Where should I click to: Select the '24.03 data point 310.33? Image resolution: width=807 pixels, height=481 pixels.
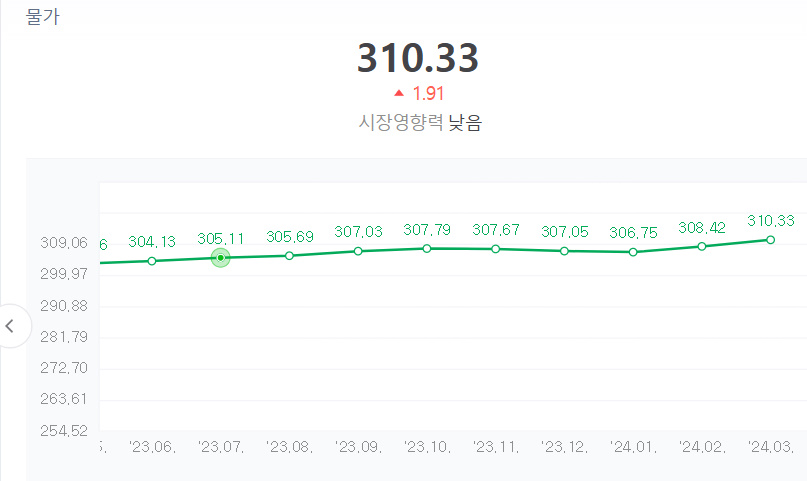click(x=770, y=240)
